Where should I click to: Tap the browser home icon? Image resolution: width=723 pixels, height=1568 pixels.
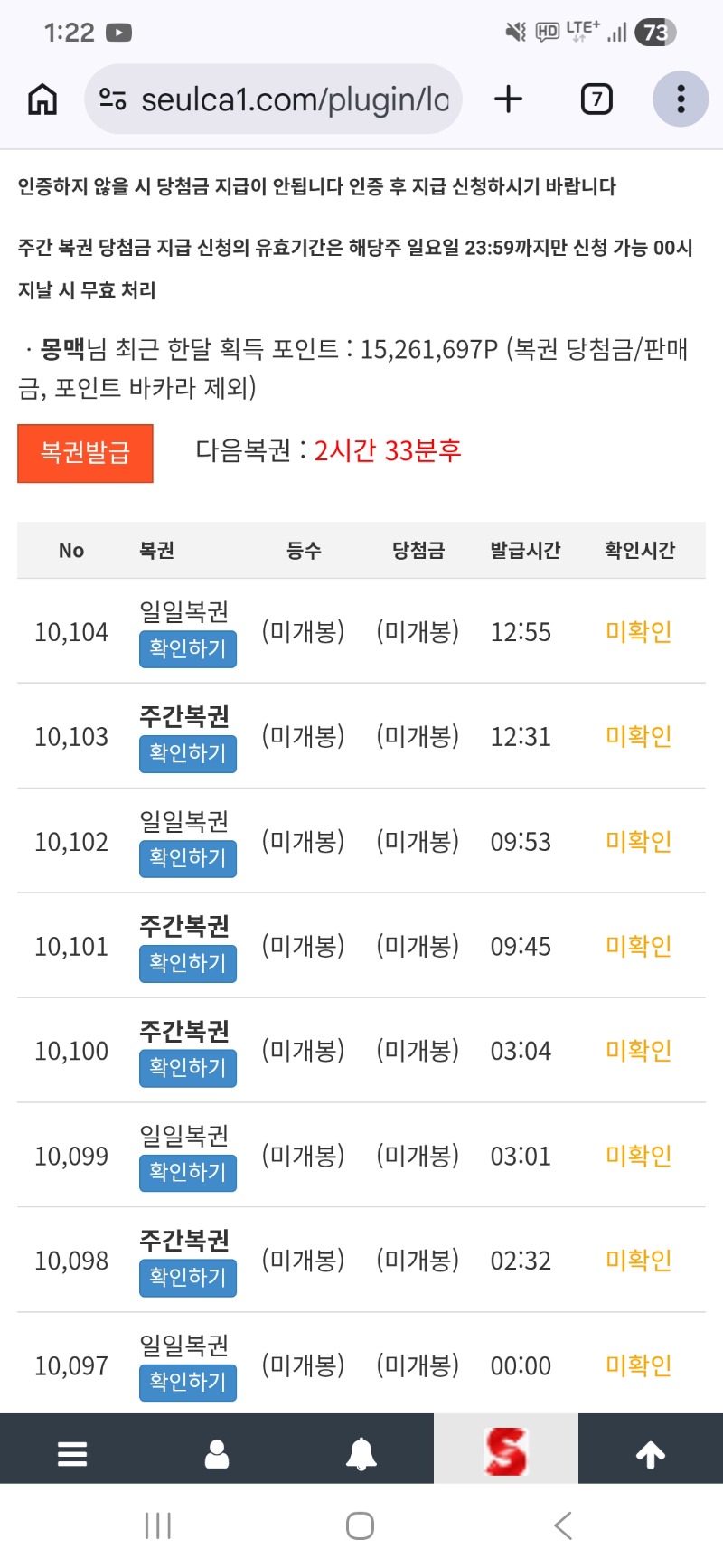tap(42, 99)
